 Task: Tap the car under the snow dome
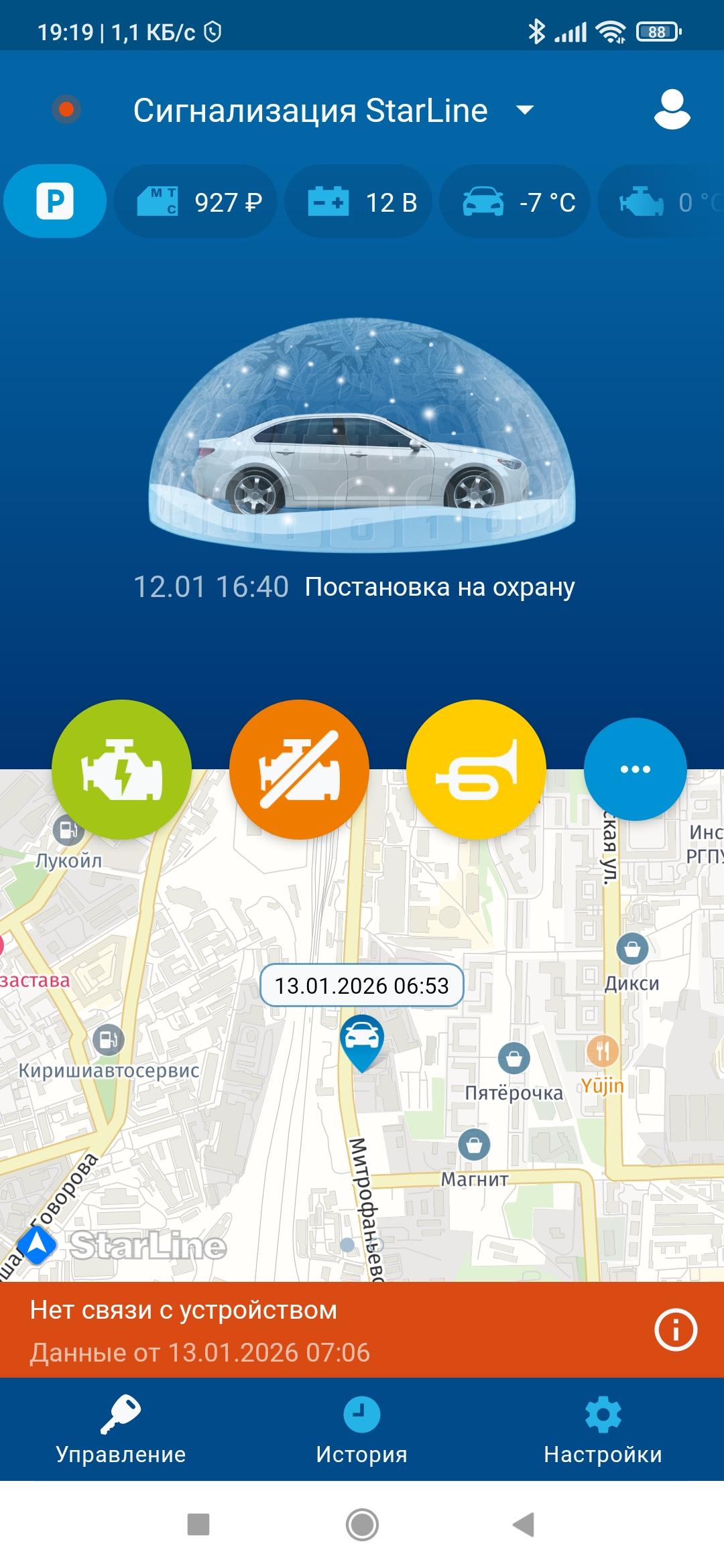pos(361,462)
